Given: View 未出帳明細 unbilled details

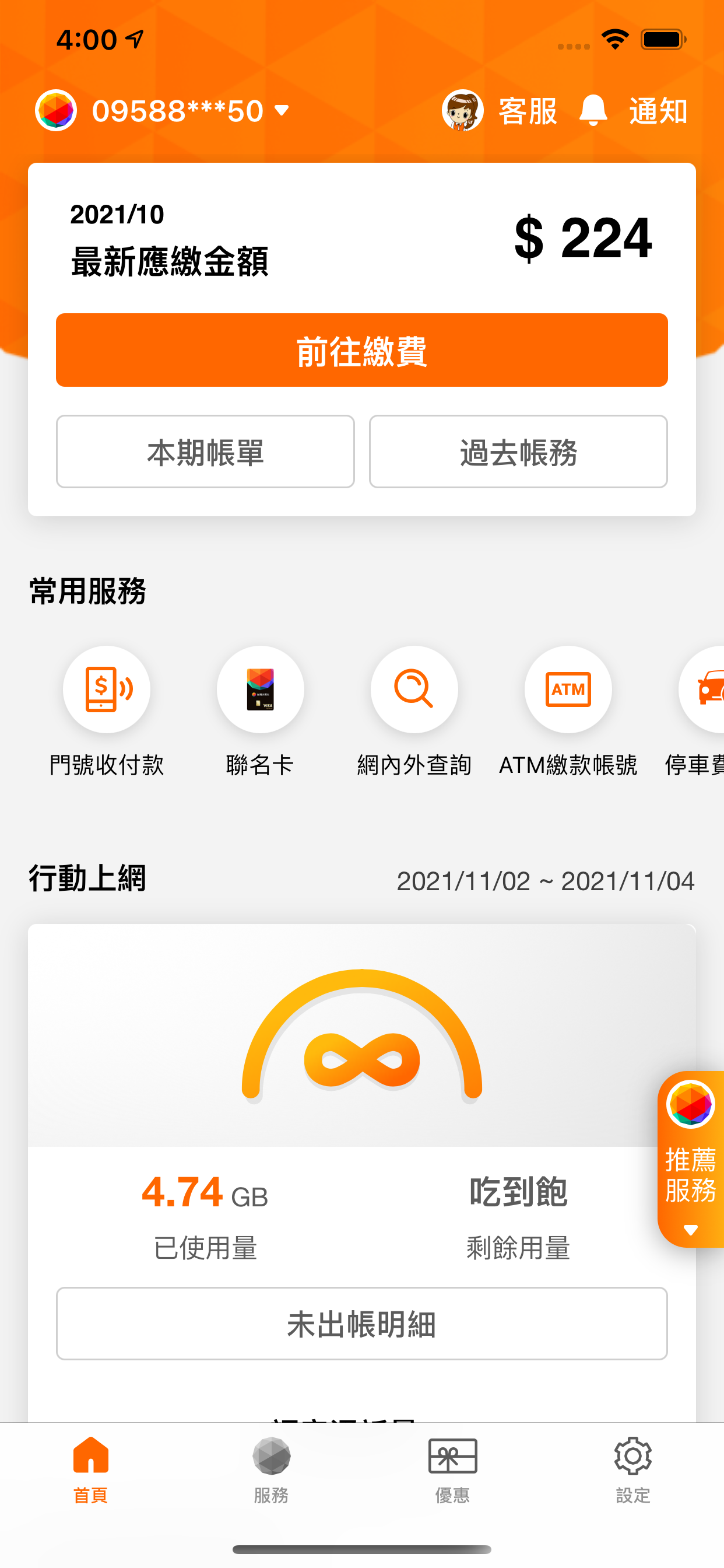Looking at the screenshot, I should (x=362, y=1324).
